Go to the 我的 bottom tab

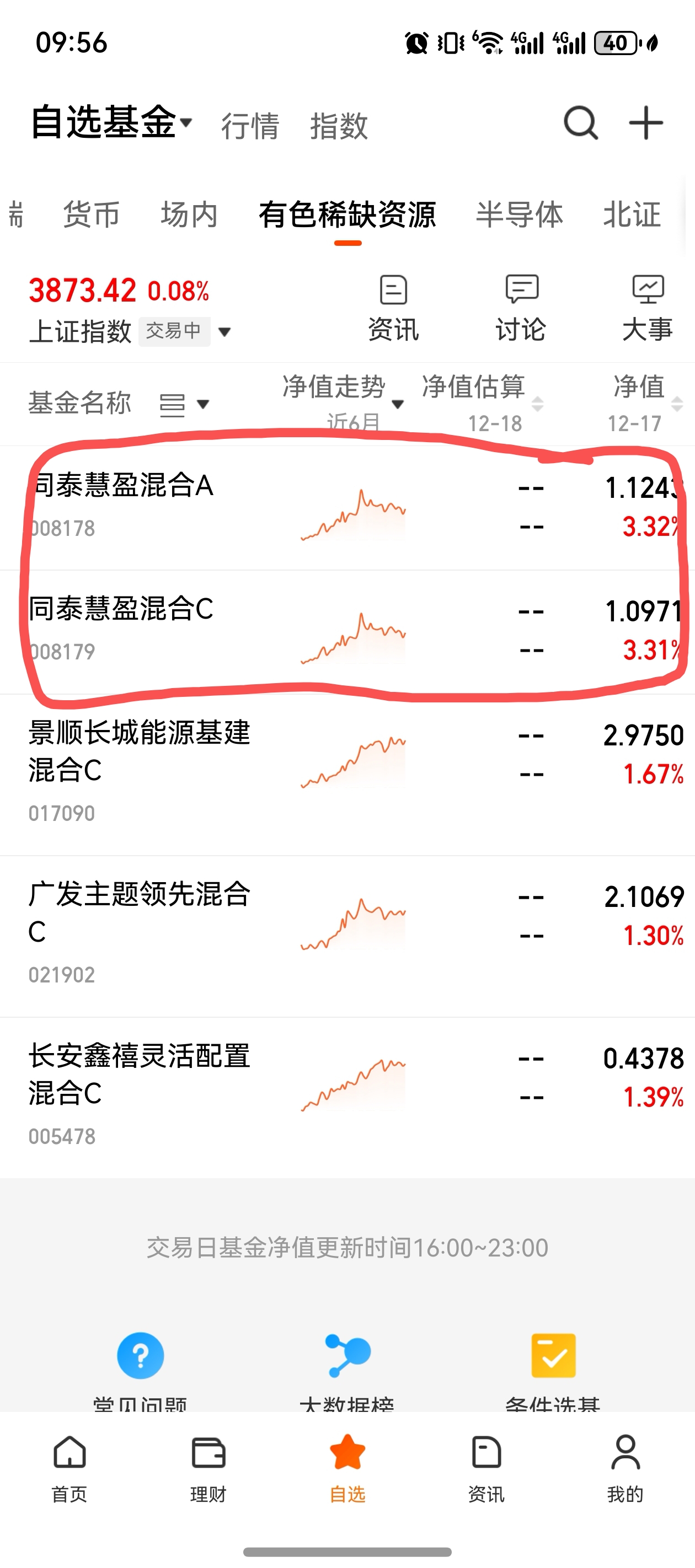click(625, 1468)
